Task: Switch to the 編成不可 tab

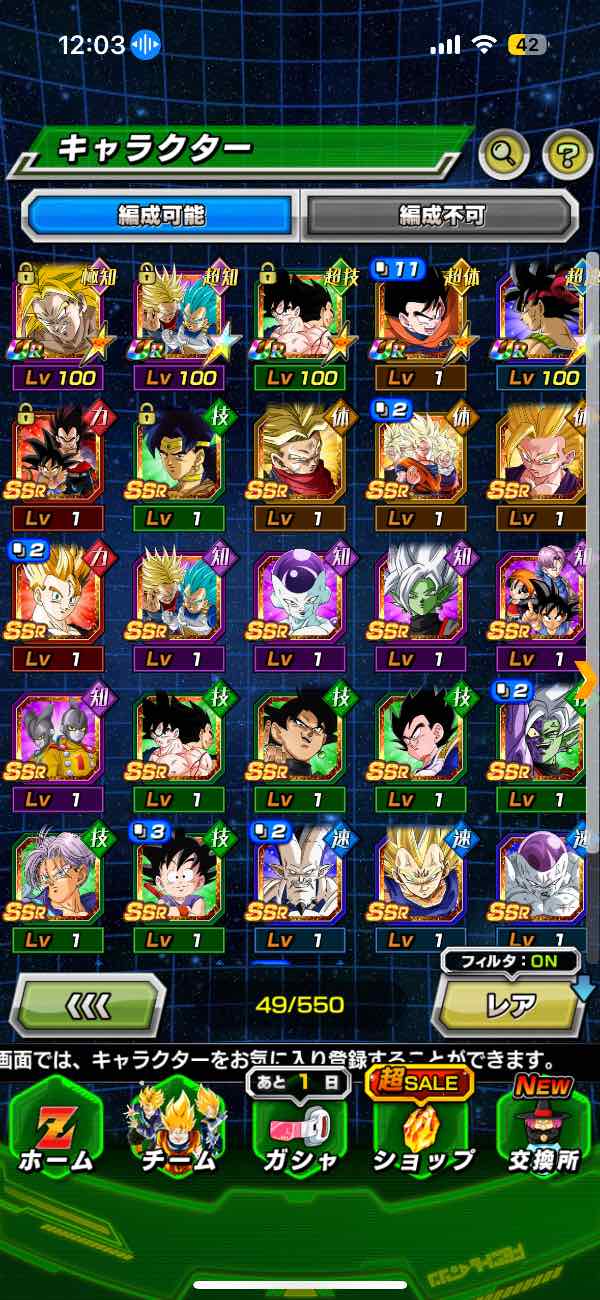Action: pyautogui.click(x=441, y=214)
